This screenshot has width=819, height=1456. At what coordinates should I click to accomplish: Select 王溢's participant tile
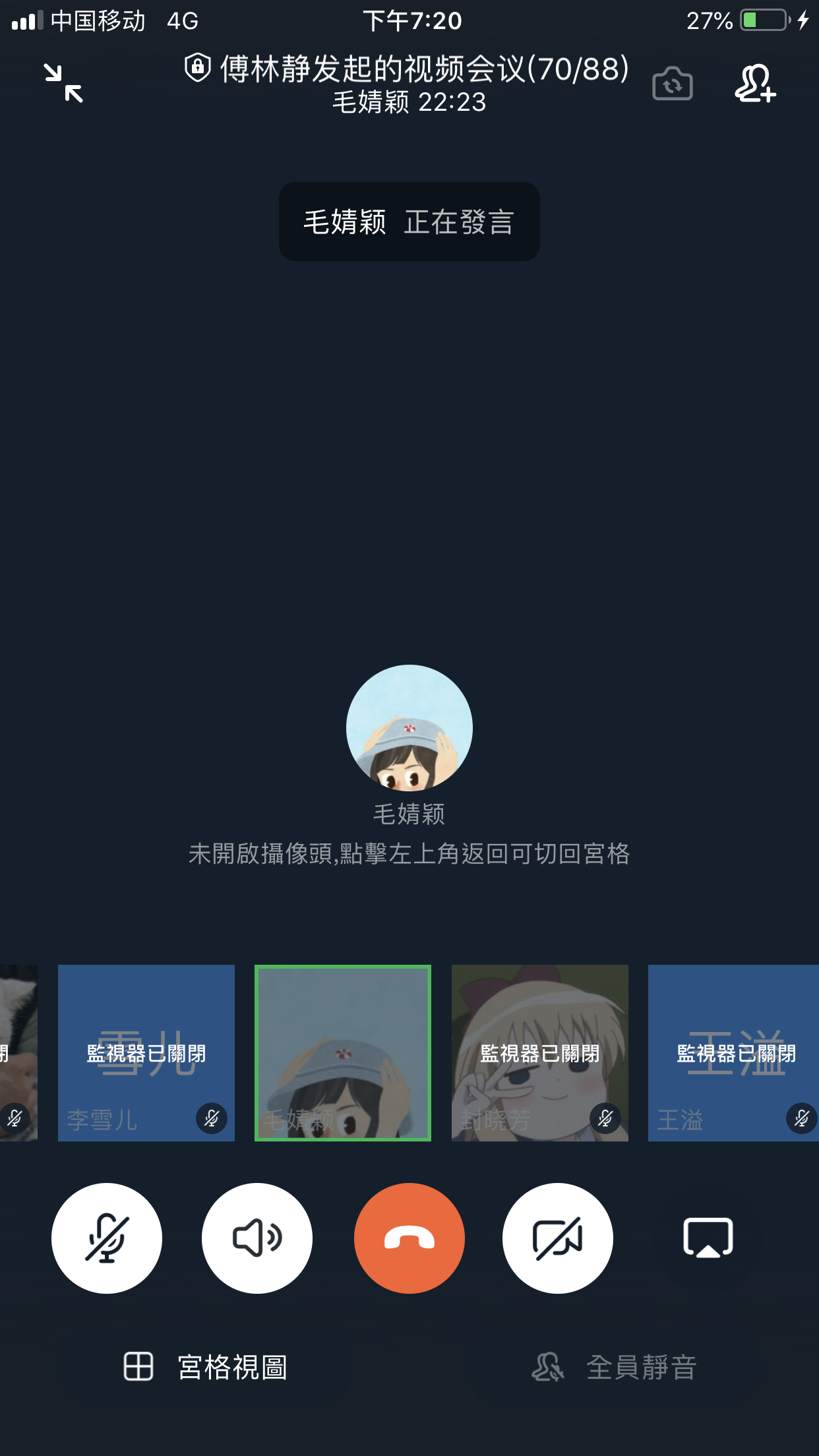click(733, 1052)
